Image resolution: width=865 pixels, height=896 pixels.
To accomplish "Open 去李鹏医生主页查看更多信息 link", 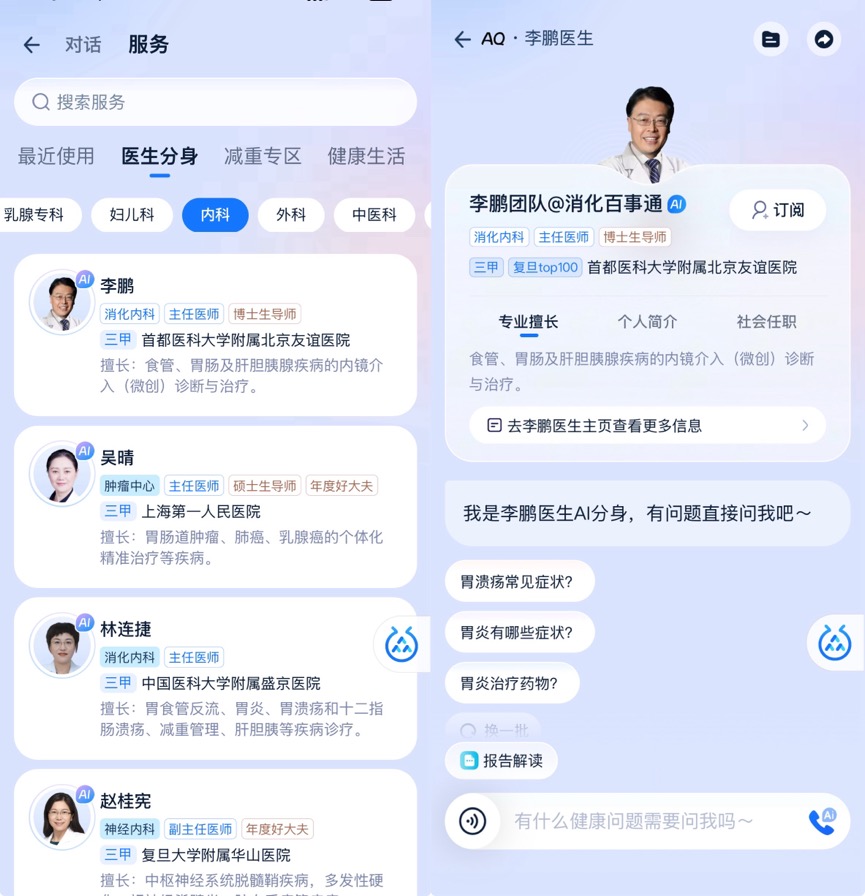I will coord(647,425).
